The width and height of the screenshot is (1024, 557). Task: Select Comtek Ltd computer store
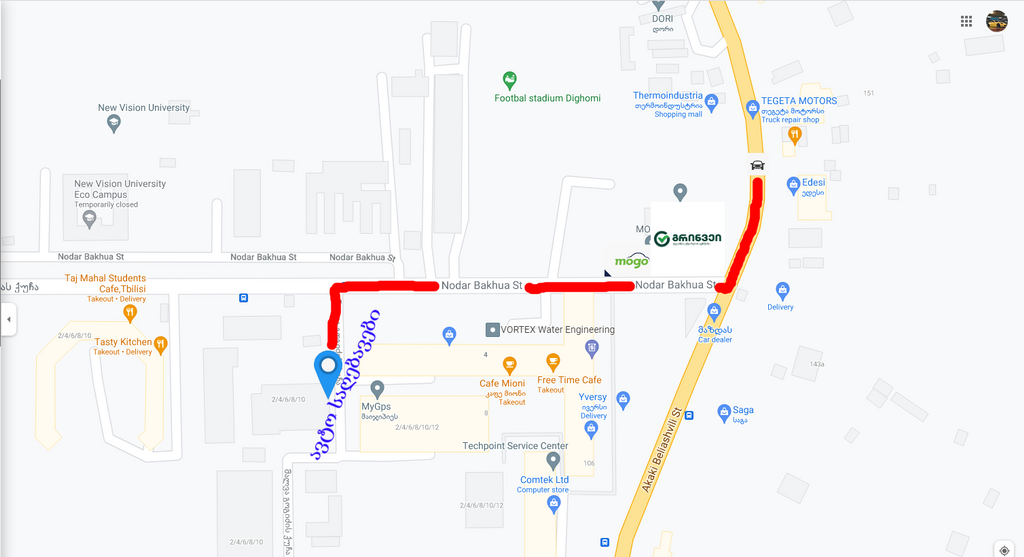553,461
